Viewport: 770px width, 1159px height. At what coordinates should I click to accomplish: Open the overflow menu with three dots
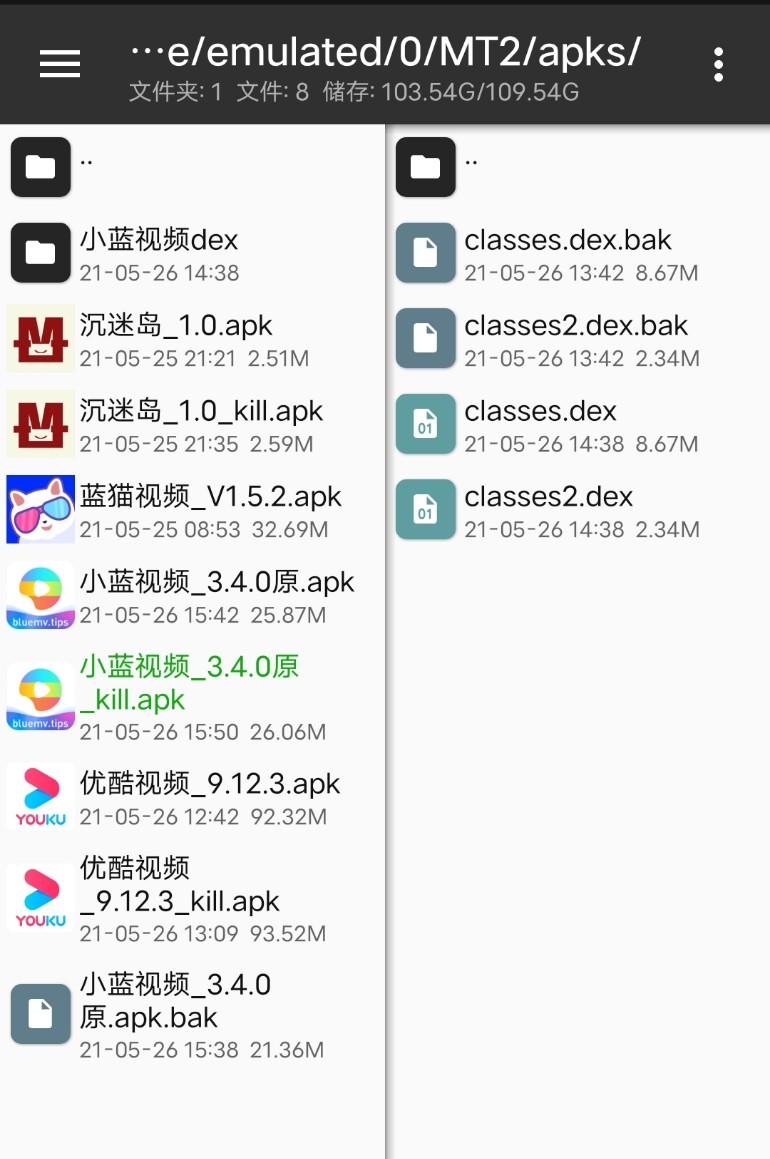(718, 63)
